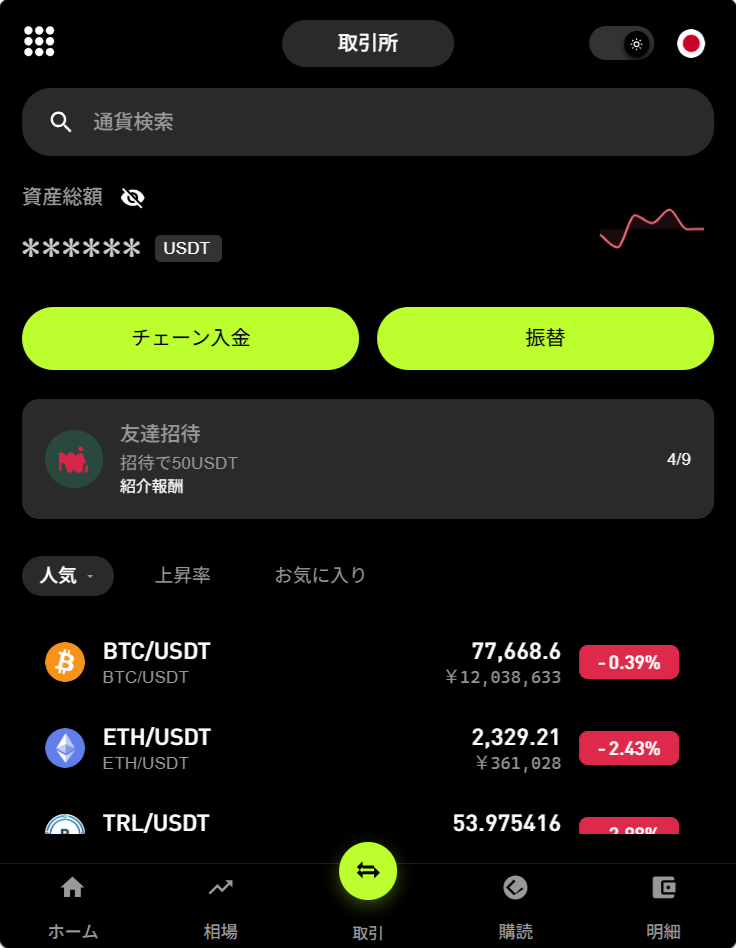Tap the 振替 transfer button
The image size is (736, 948).
545,338
